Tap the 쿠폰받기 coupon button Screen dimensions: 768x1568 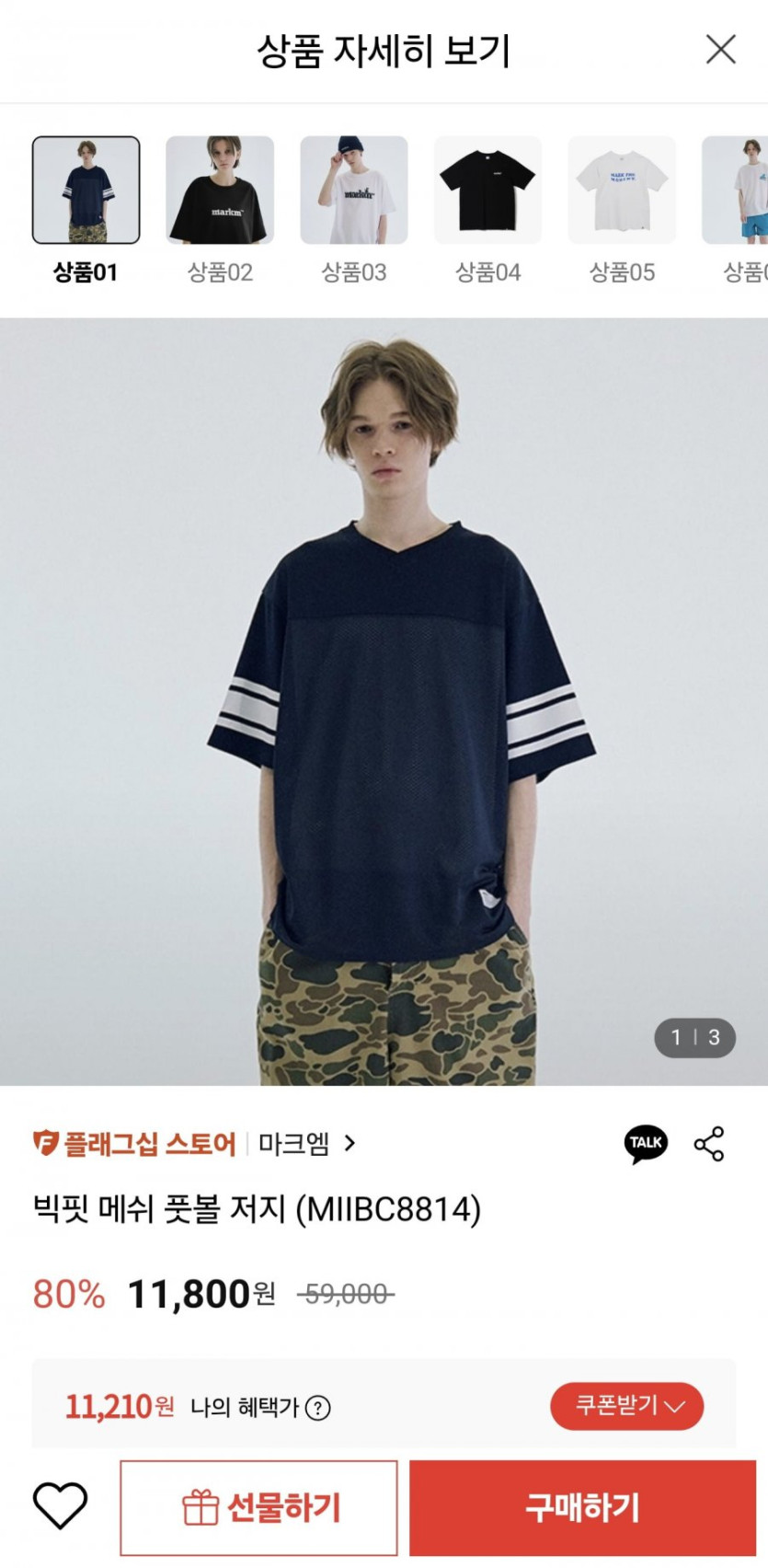627,1406
